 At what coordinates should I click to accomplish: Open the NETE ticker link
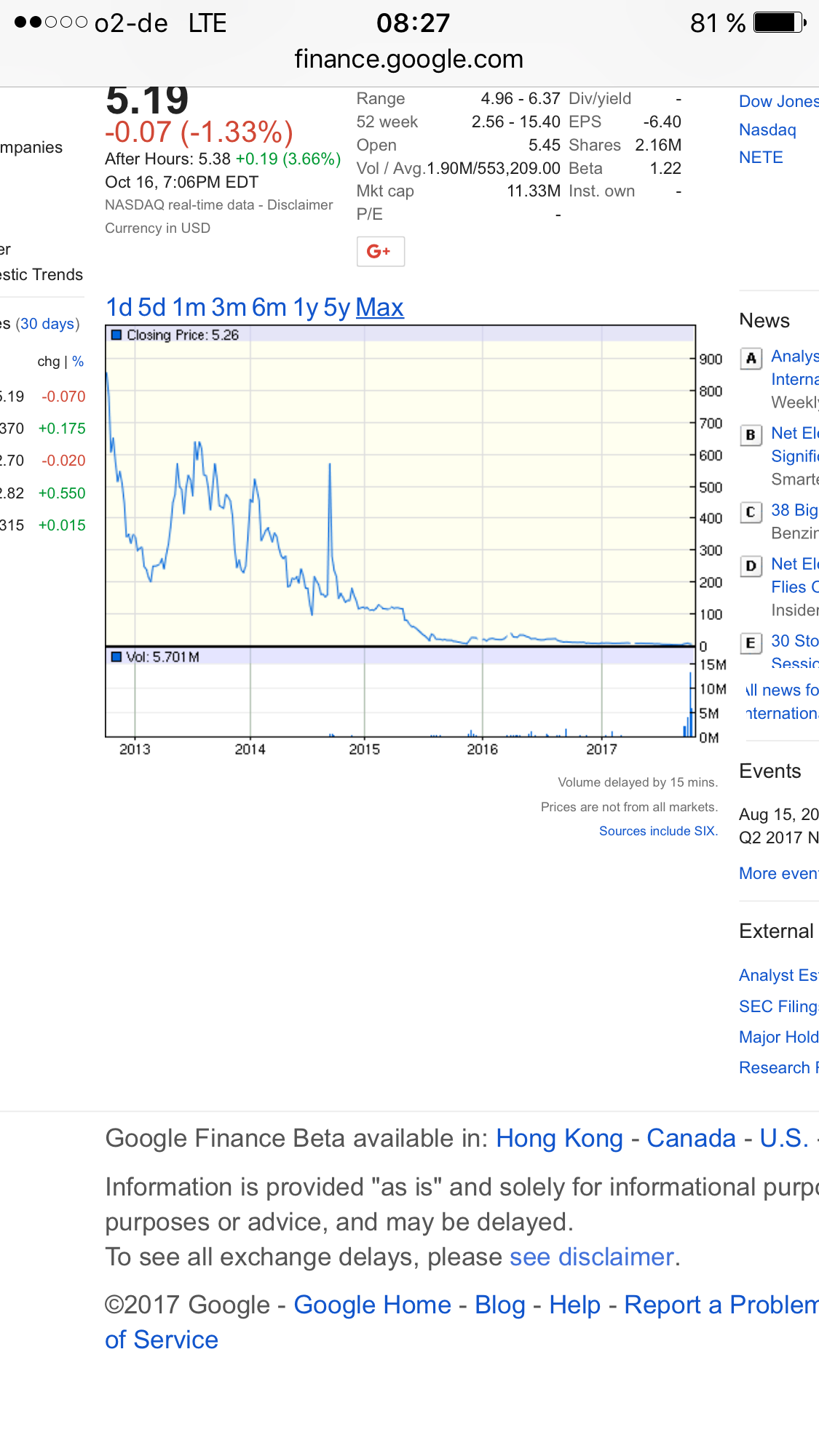[x=761, y=158]
